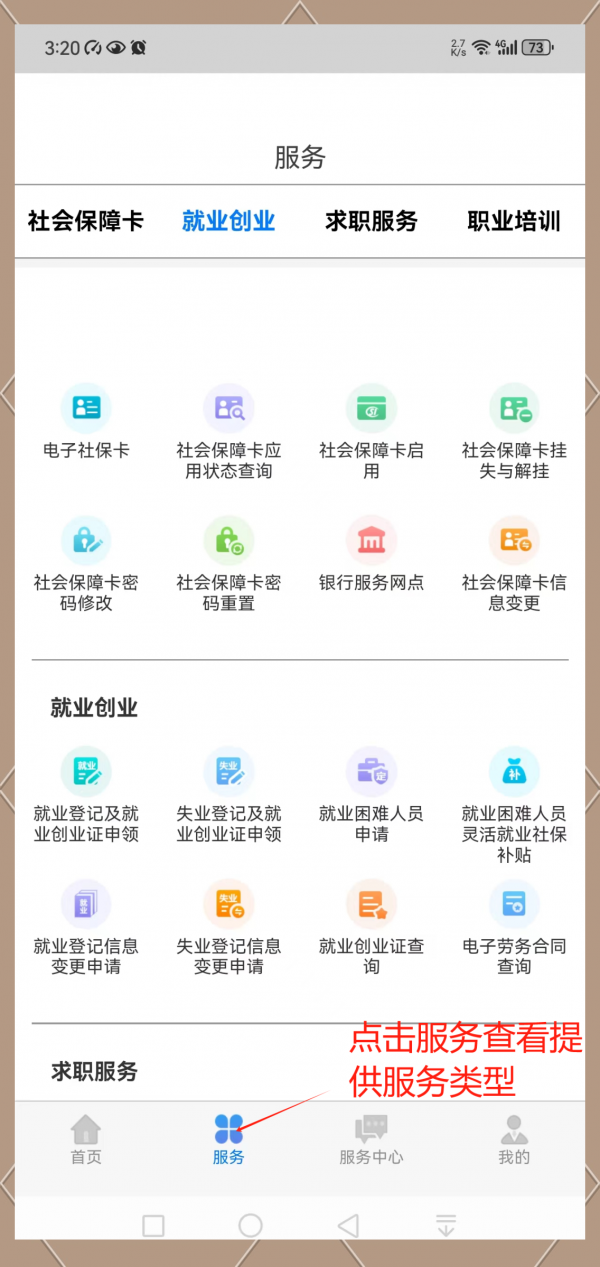View 银行服务网点
This screenshot has height=1267, width=600.
tap(371, 554)
